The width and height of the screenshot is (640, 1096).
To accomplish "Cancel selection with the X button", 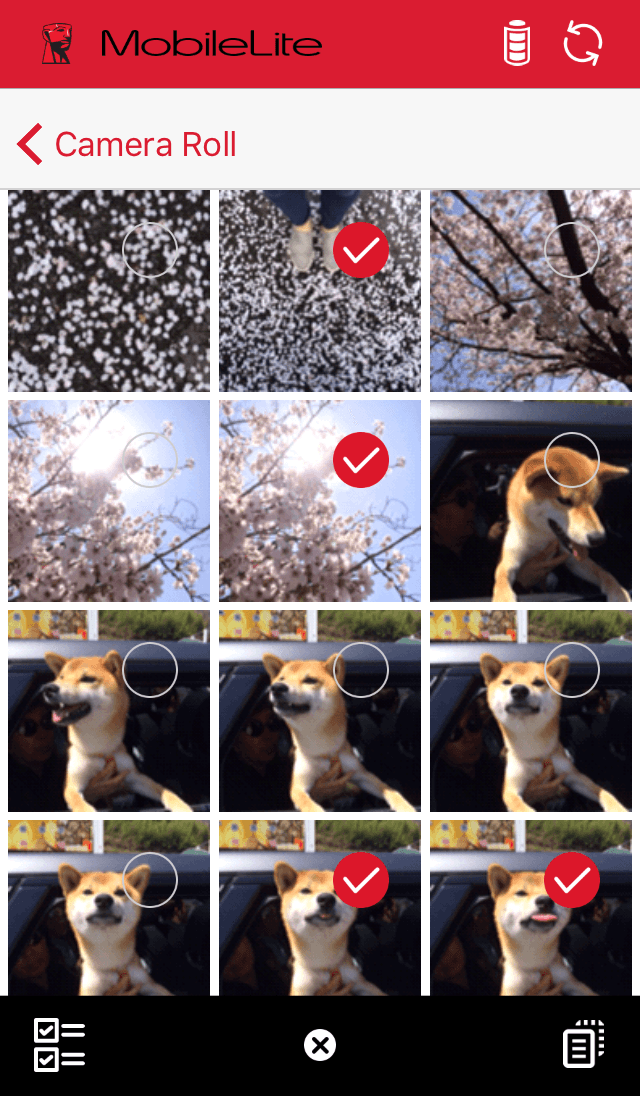I will pyautogui.click(x=320, y=1046).
